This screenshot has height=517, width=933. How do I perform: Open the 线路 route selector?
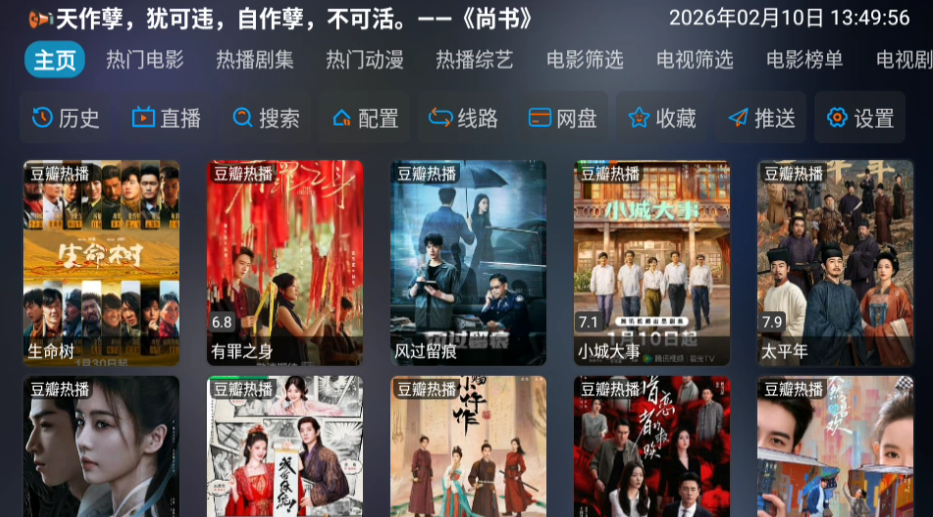click(463, 118)
